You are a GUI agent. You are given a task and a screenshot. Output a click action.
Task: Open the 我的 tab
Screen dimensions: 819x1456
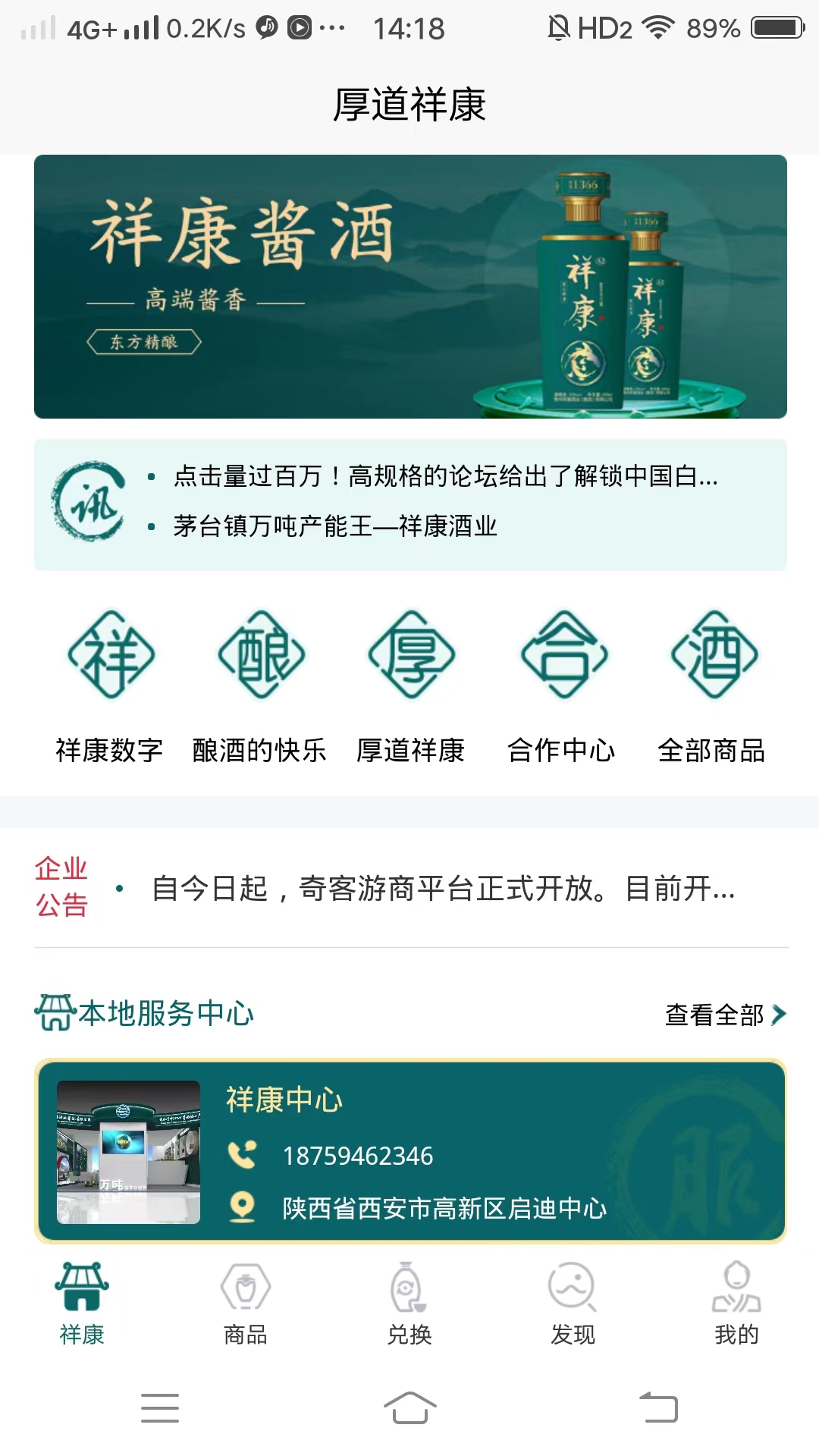tap(736, 1303)
